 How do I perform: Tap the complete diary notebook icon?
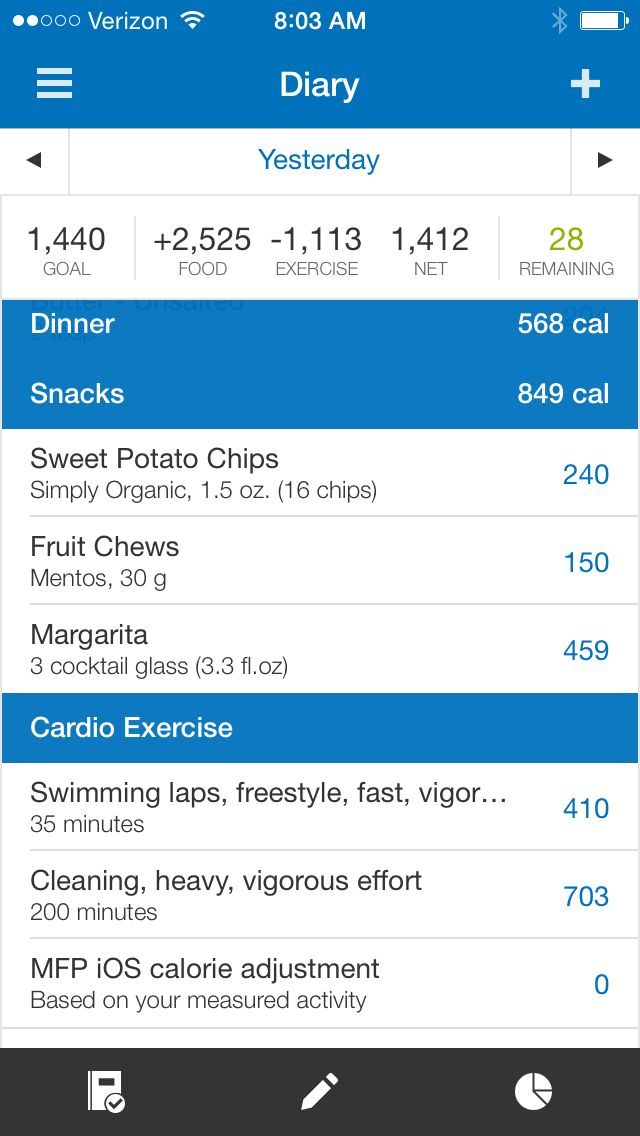click(x=106, y=1091)
